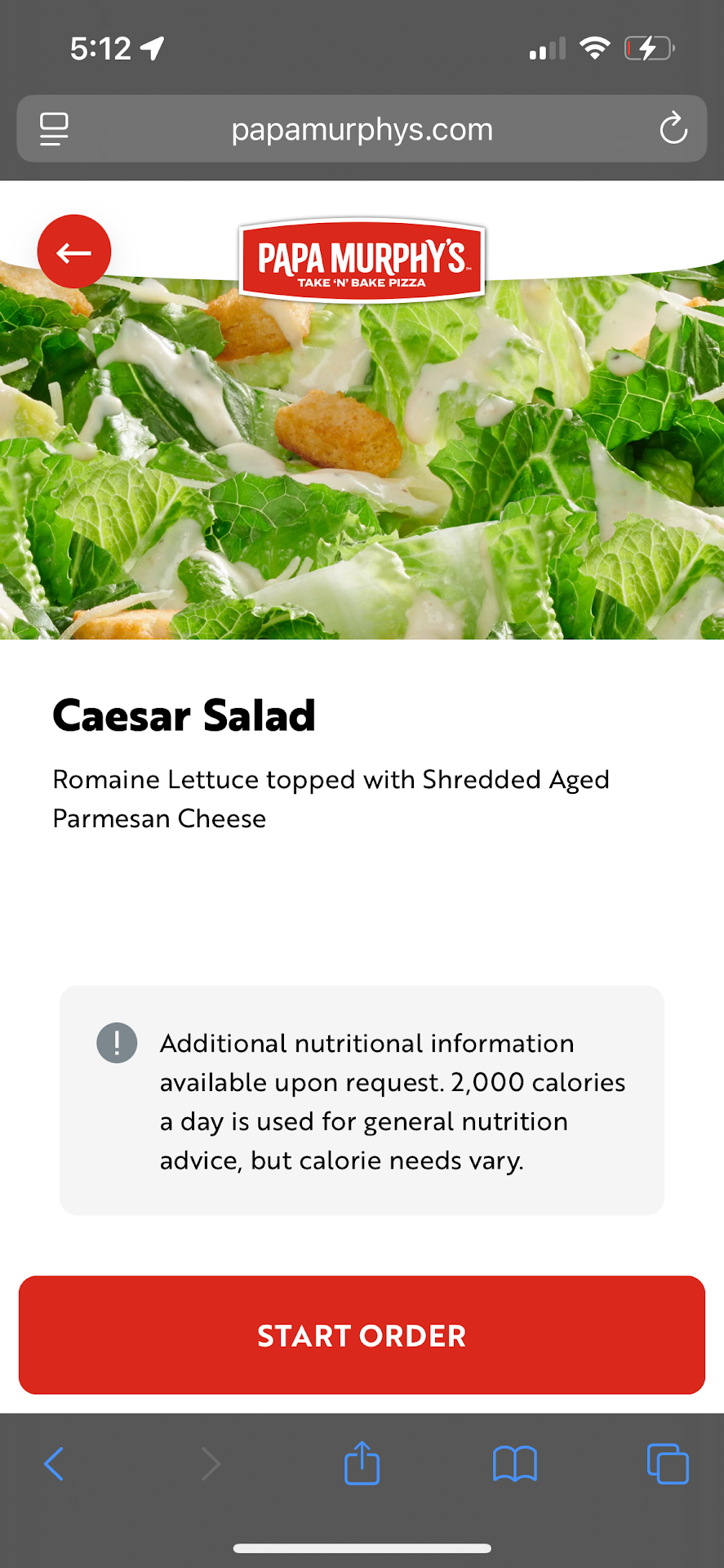Viewport: 724px width, 1568px height.
Task: Go back to the previous page in Safari
Action: [x=54, y=1463]
